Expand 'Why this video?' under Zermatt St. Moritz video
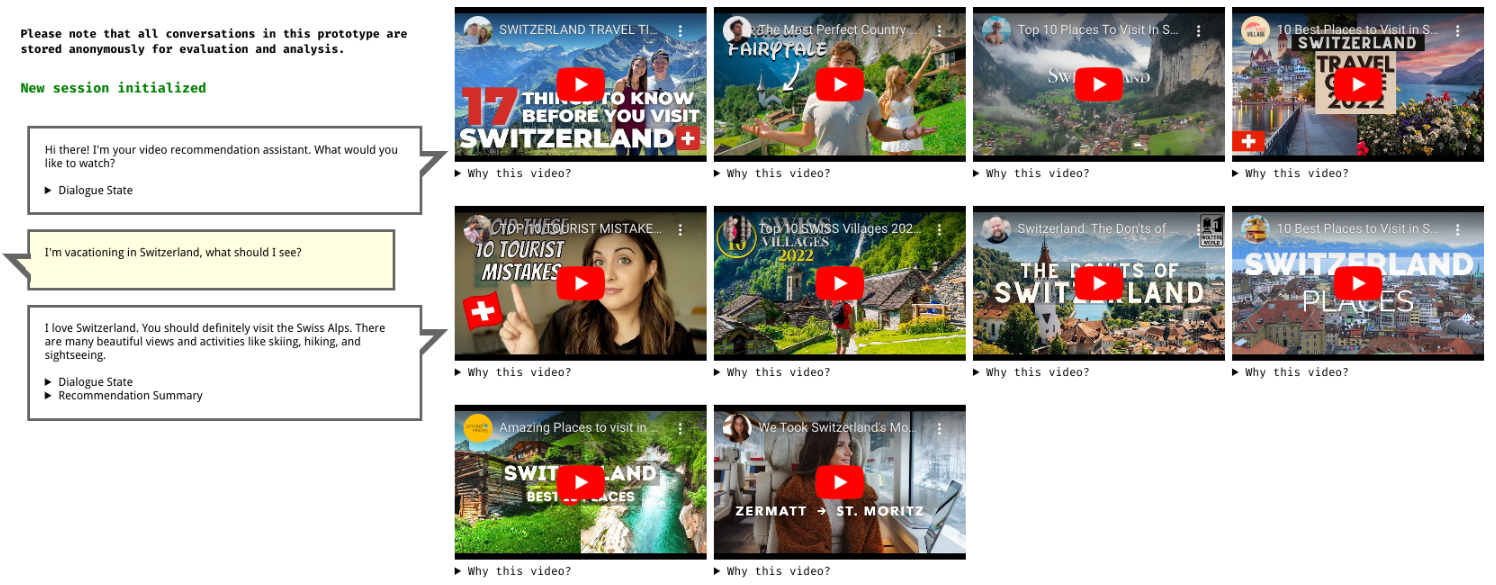1496x585 pixels. pyautogui.click(x=772, y=572)
